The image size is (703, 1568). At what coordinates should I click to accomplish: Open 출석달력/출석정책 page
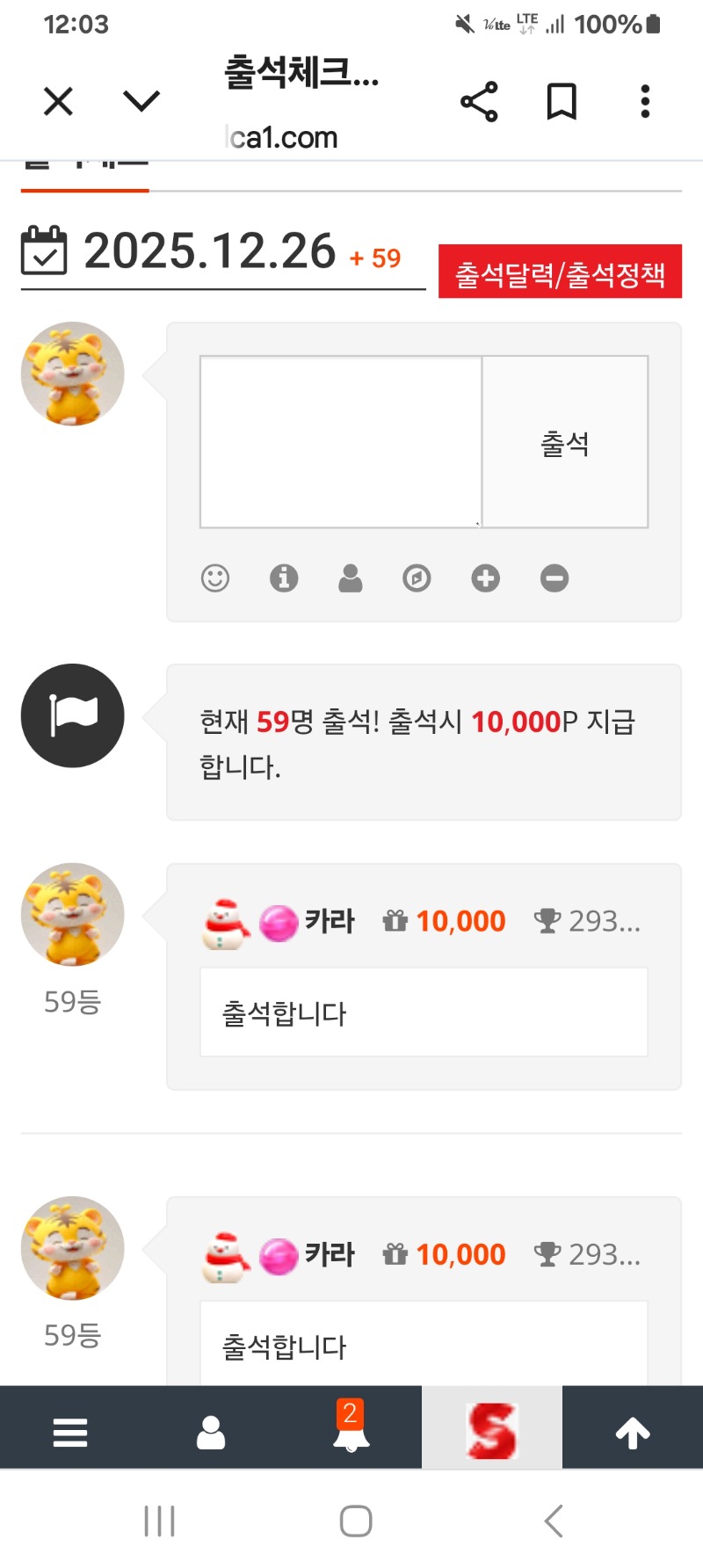(560, 272)
